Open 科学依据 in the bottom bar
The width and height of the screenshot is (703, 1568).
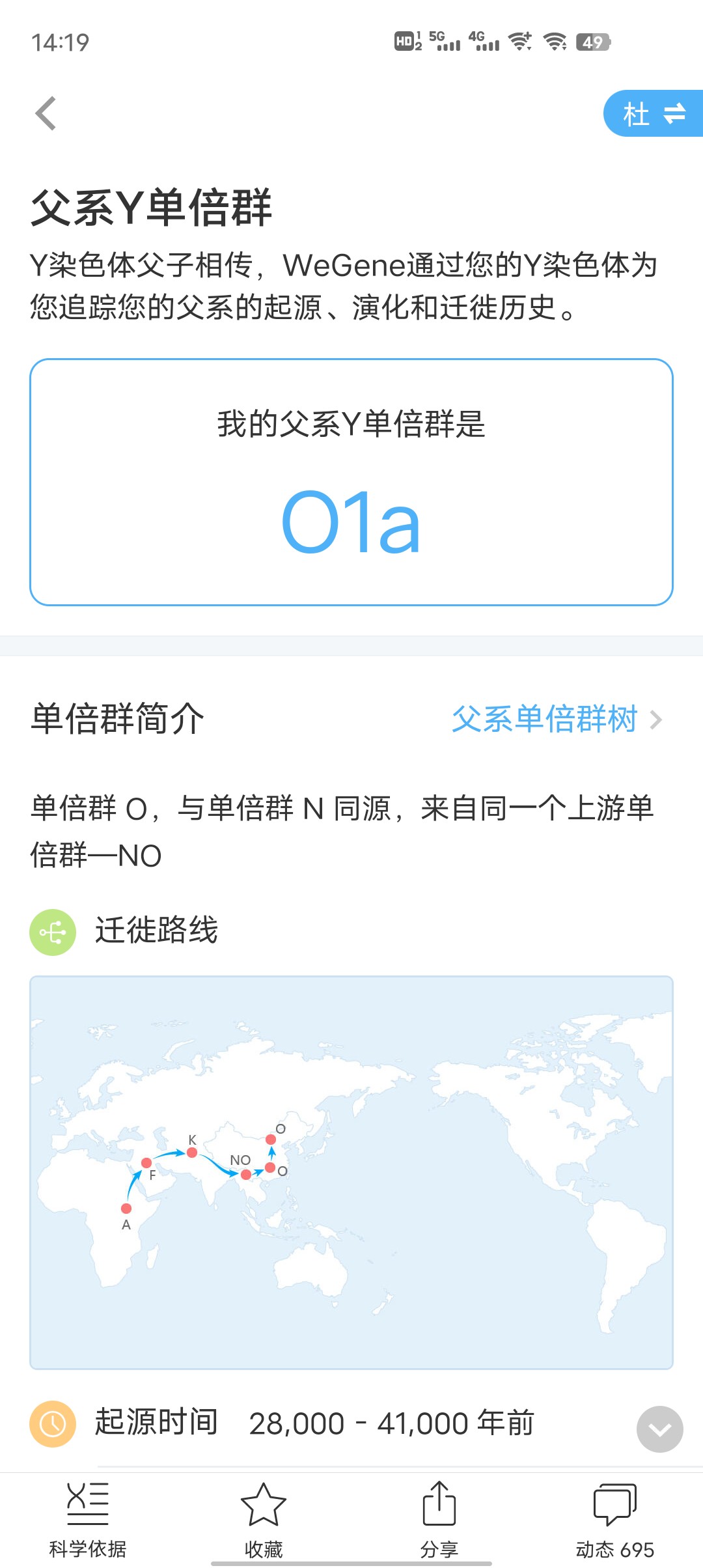[x=88, y=1520]
